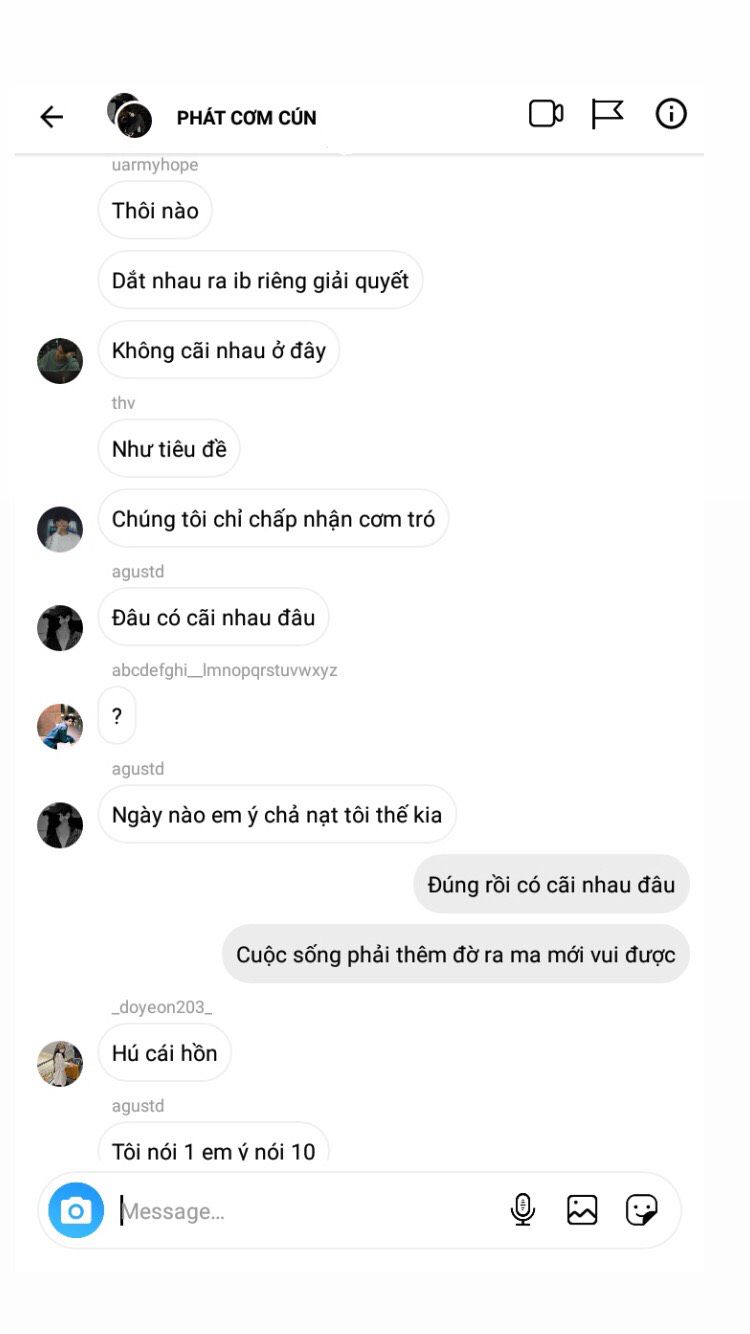Go back from the group chat
This screenshot has height=1334, width=750.
point(51,117)
